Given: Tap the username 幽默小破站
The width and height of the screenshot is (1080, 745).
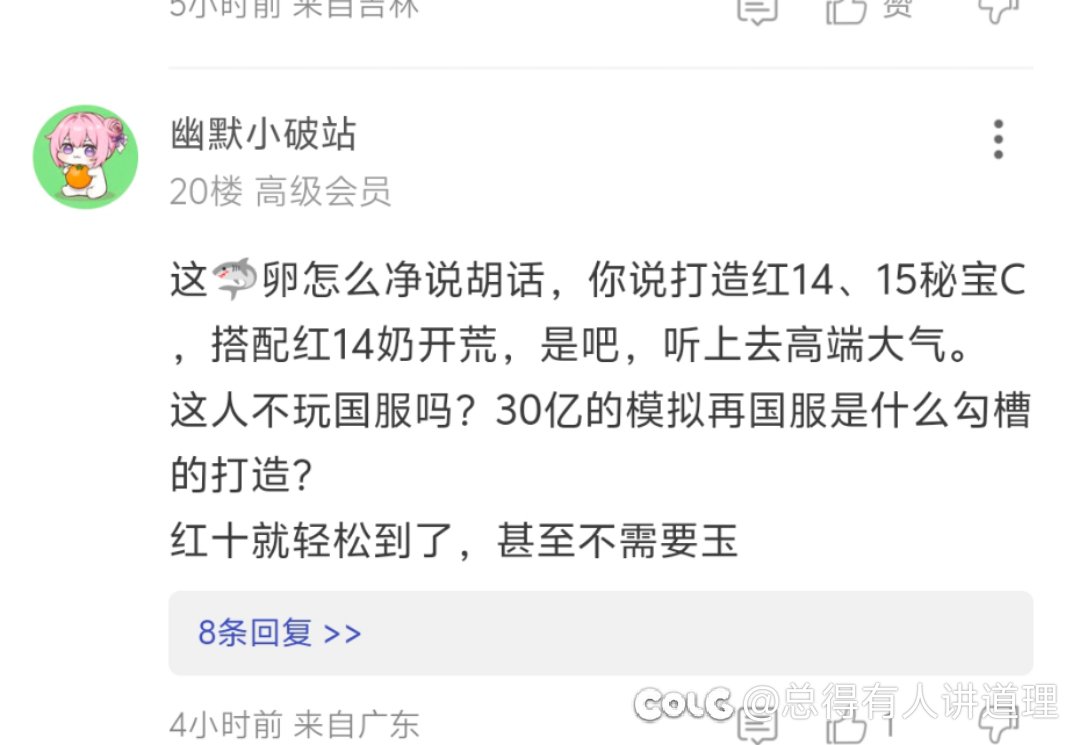Looking at the screenshot, I should pos(263,133).
